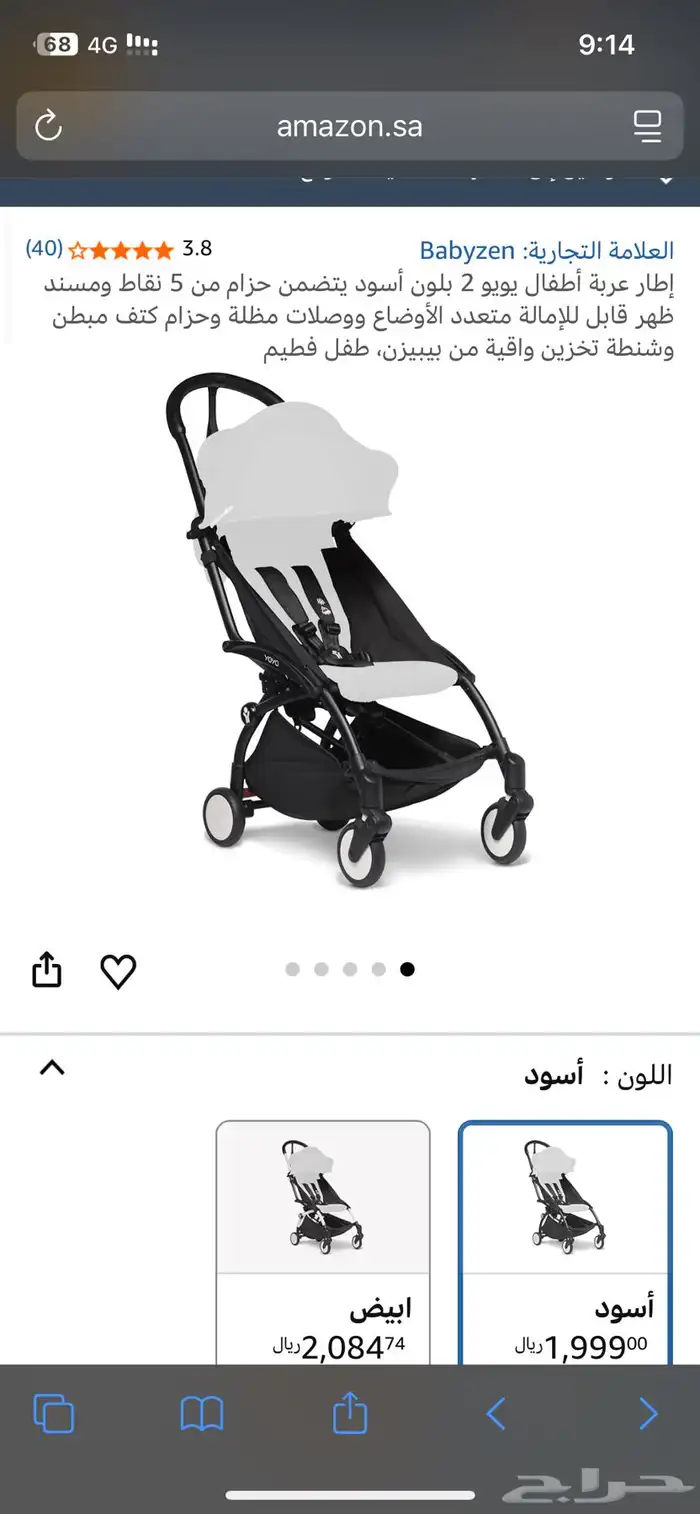Open the 40 customer ratings
This screenshot has height=1514, width=700.
click(x=44, y=248)
